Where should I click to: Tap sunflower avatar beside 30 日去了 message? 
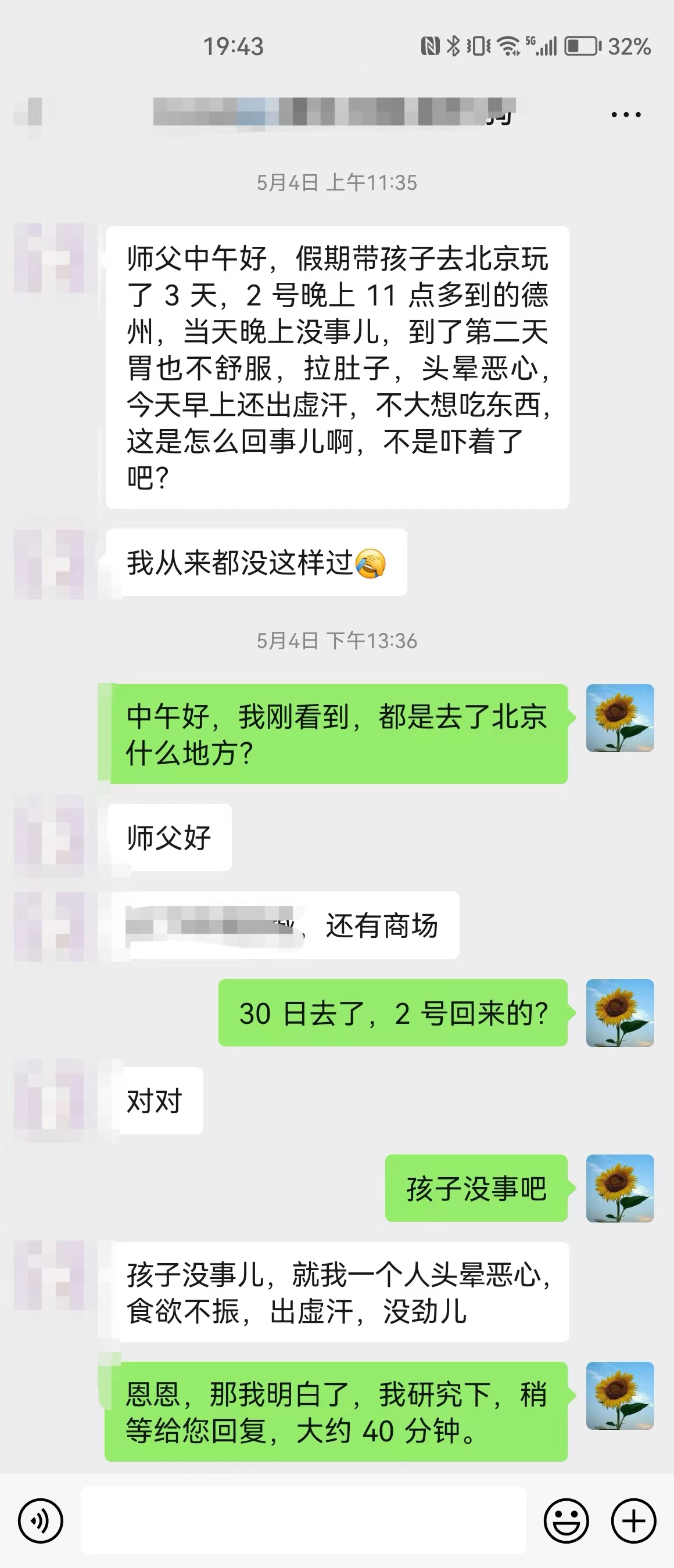620,1013
